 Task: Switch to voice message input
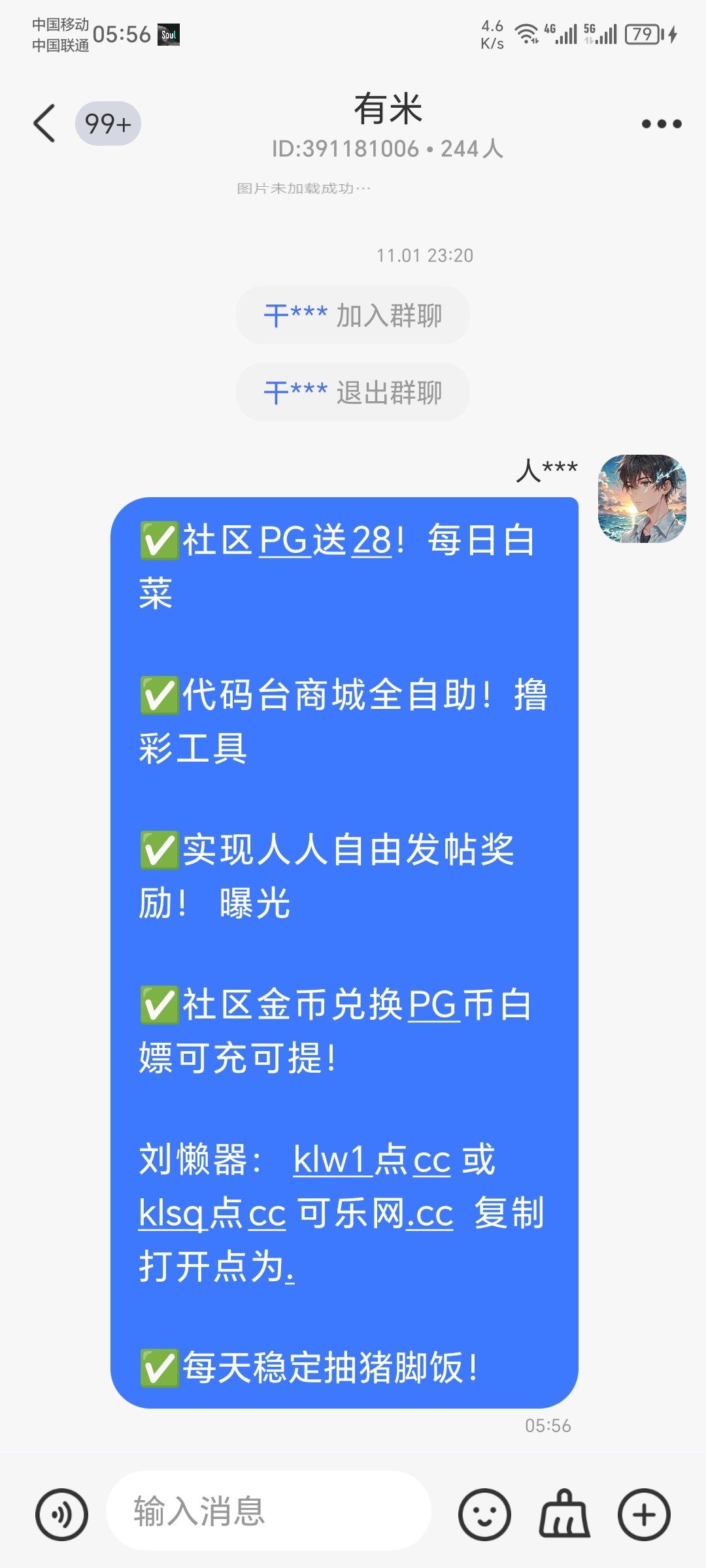[61, 1514]
